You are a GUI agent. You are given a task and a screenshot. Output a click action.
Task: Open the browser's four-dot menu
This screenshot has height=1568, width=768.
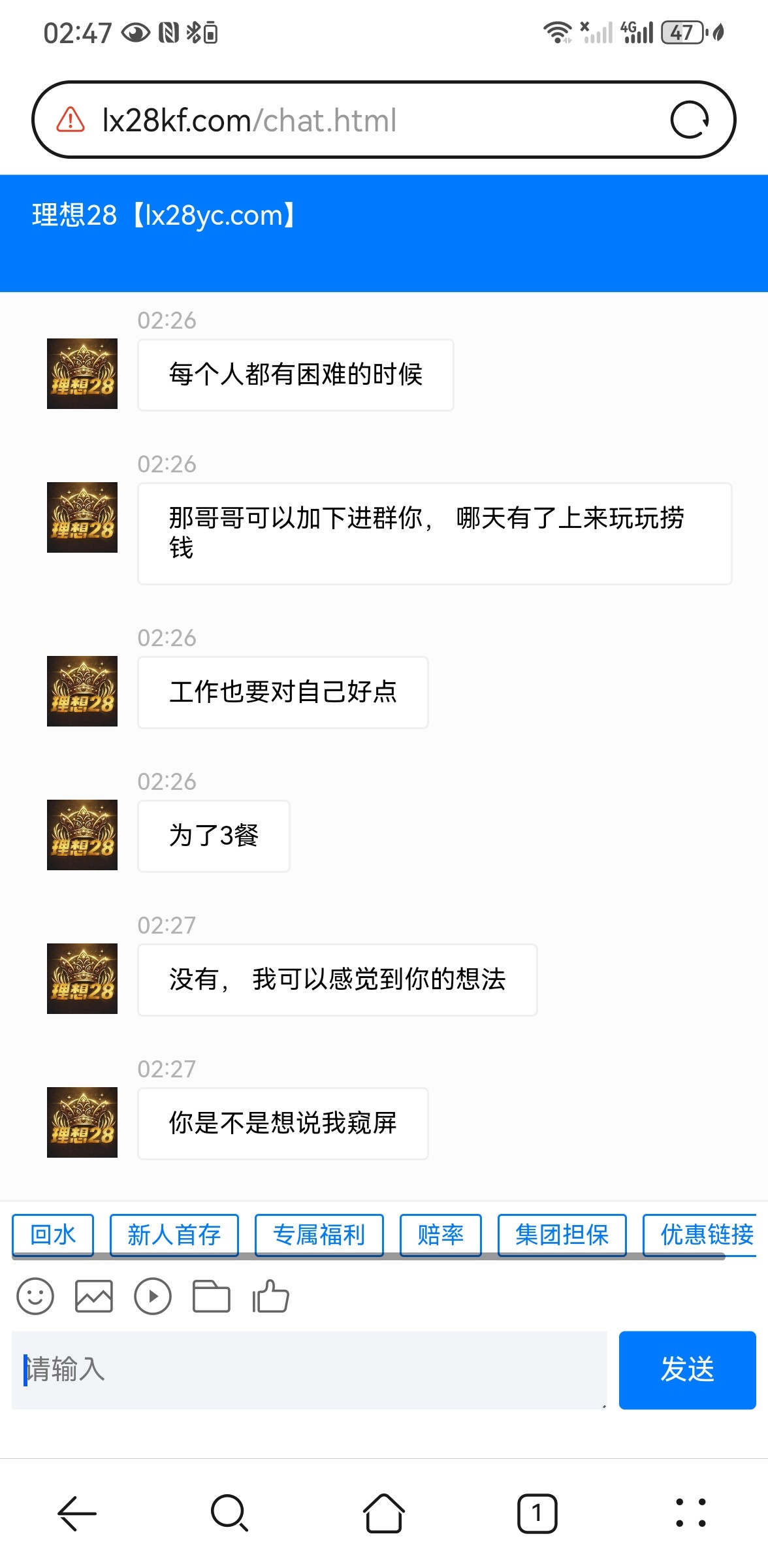click(x=690, y=1513)
